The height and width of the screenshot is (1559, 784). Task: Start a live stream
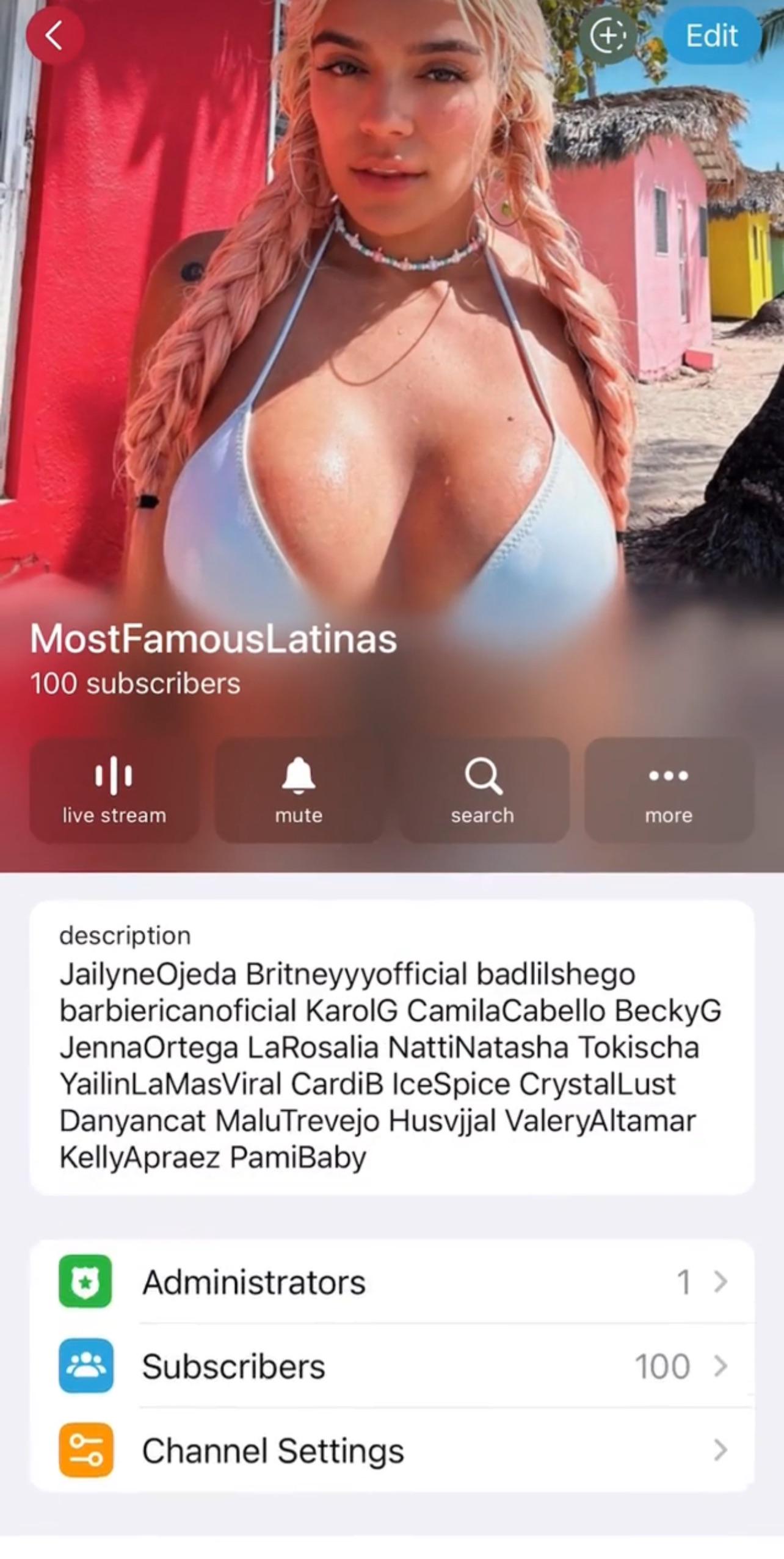pyautogui.click(x=114, y=790)
